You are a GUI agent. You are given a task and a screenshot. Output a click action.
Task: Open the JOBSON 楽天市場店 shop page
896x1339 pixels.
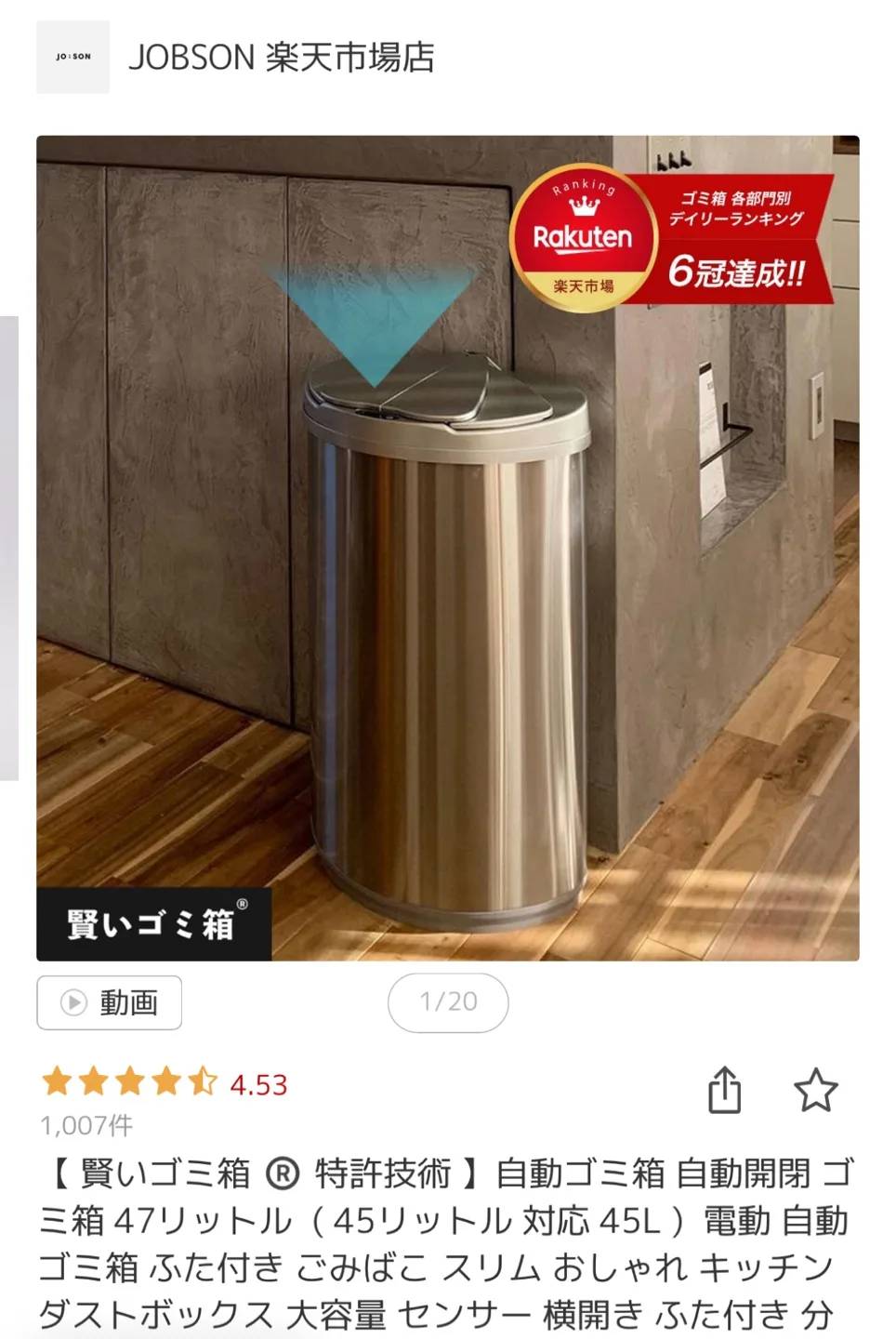pyautogui.click(x=279, y=58)
